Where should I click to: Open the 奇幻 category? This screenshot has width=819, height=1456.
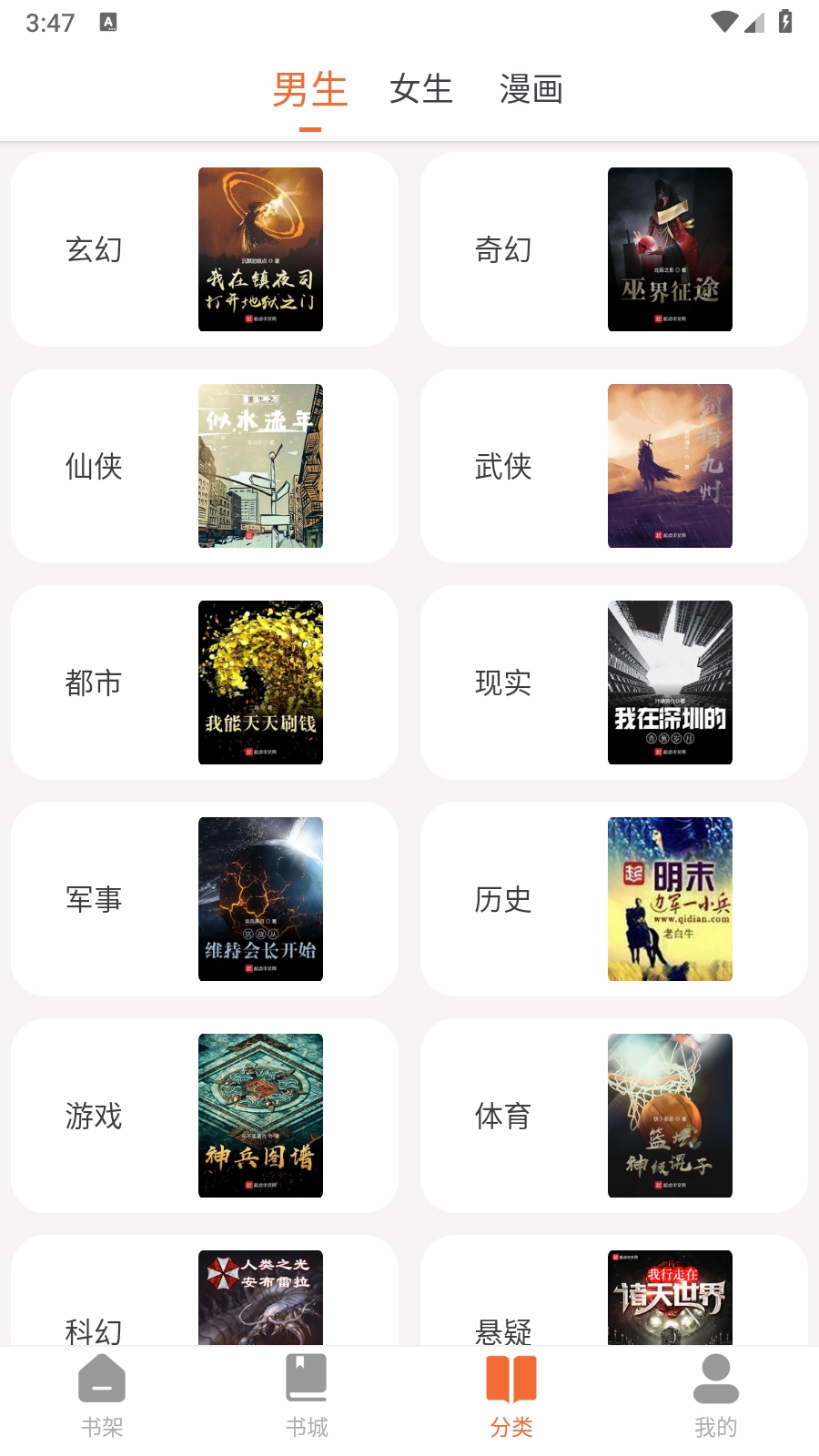click(614, 249)
